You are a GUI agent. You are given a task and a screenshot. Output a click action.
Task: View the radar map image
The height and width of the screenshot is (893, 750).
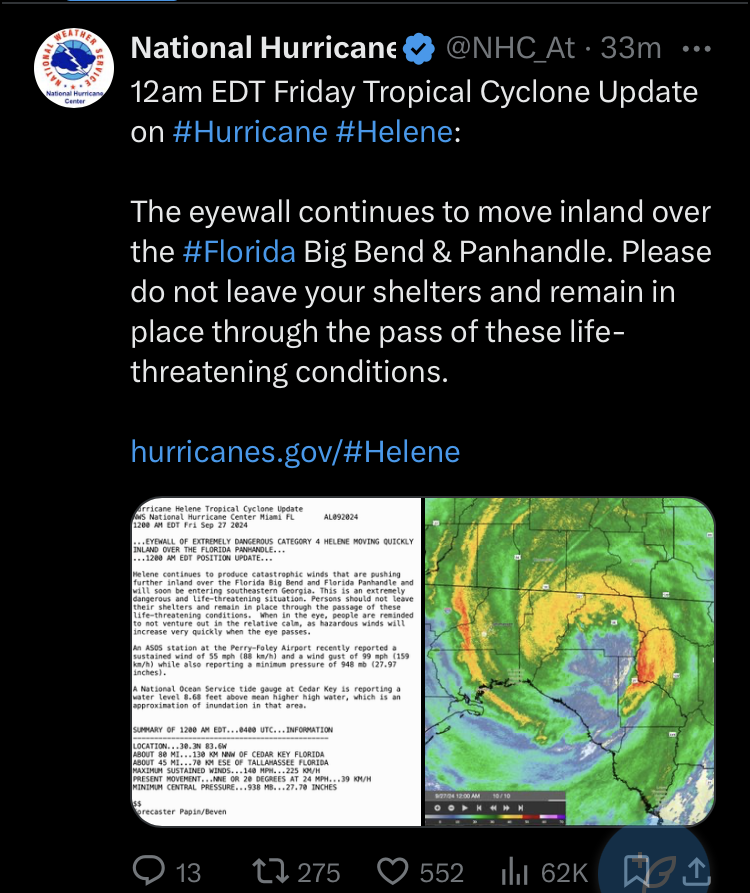pyautogui.click(x=569, y=662)
